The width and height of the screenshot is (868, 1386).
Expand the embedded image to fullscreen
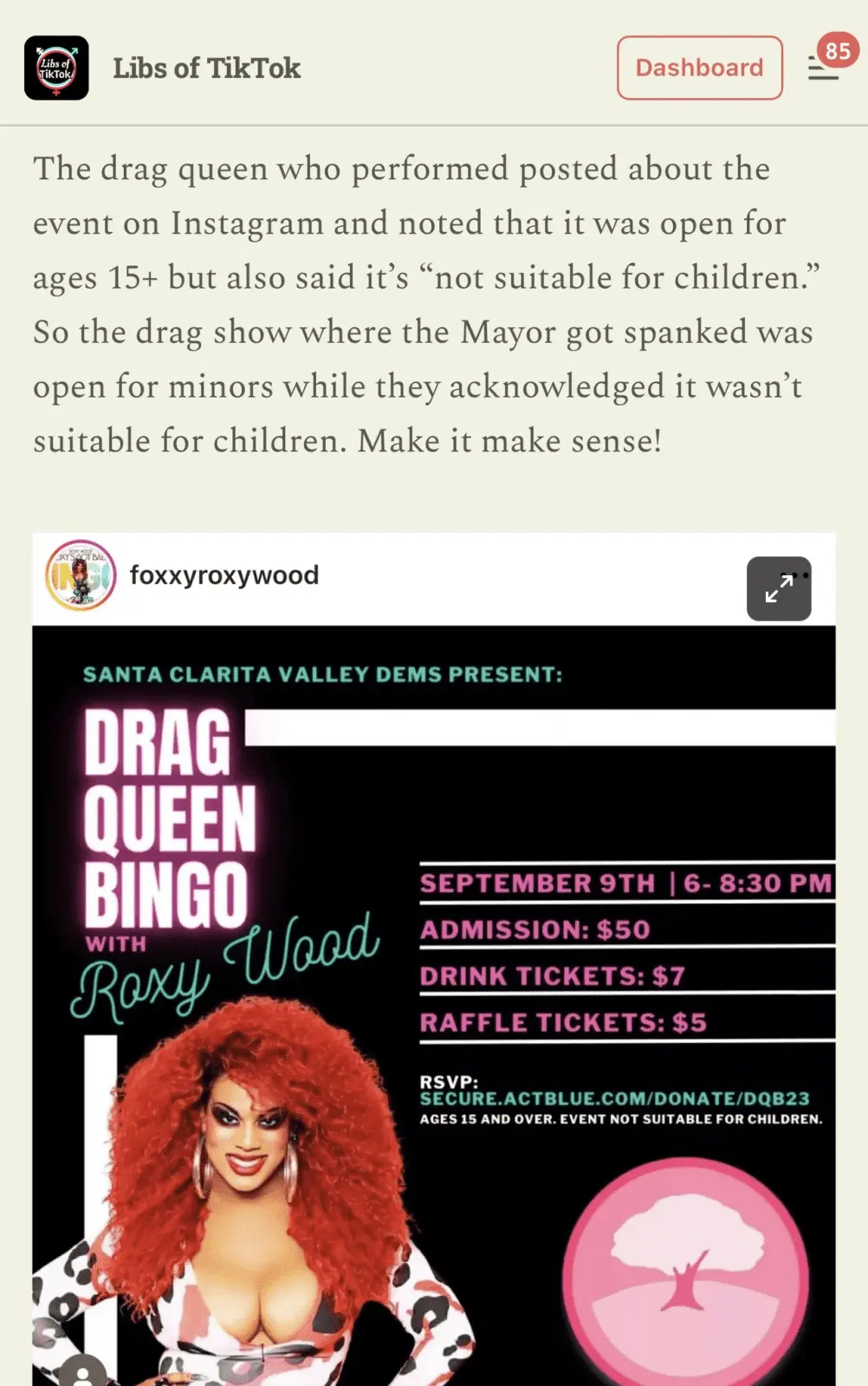[779, 589]
